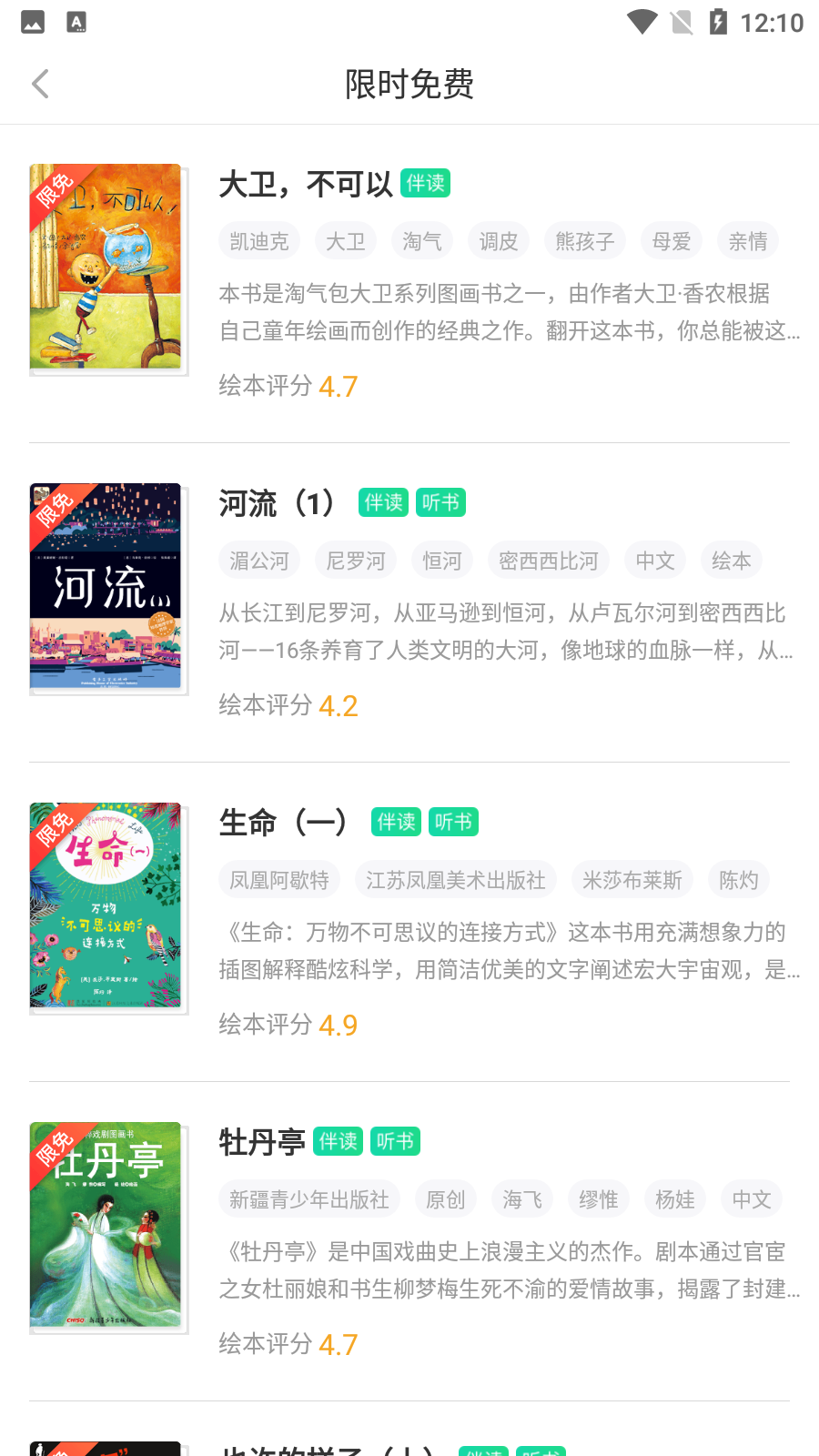Select the 新疆青少年出版社 tag chip

(309, 1199)
